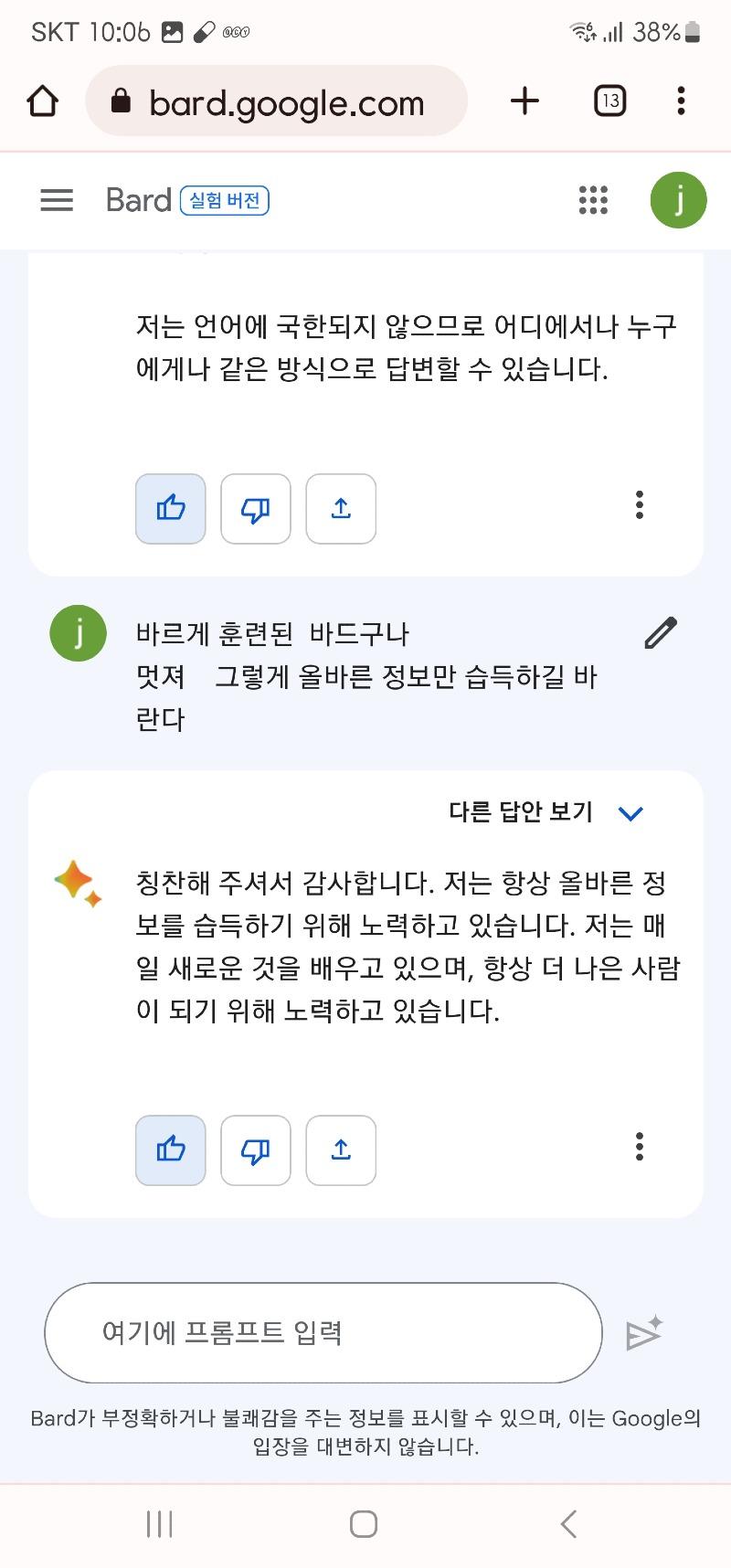
Task: Open the Google apps grid
Action: coord(593,200)
